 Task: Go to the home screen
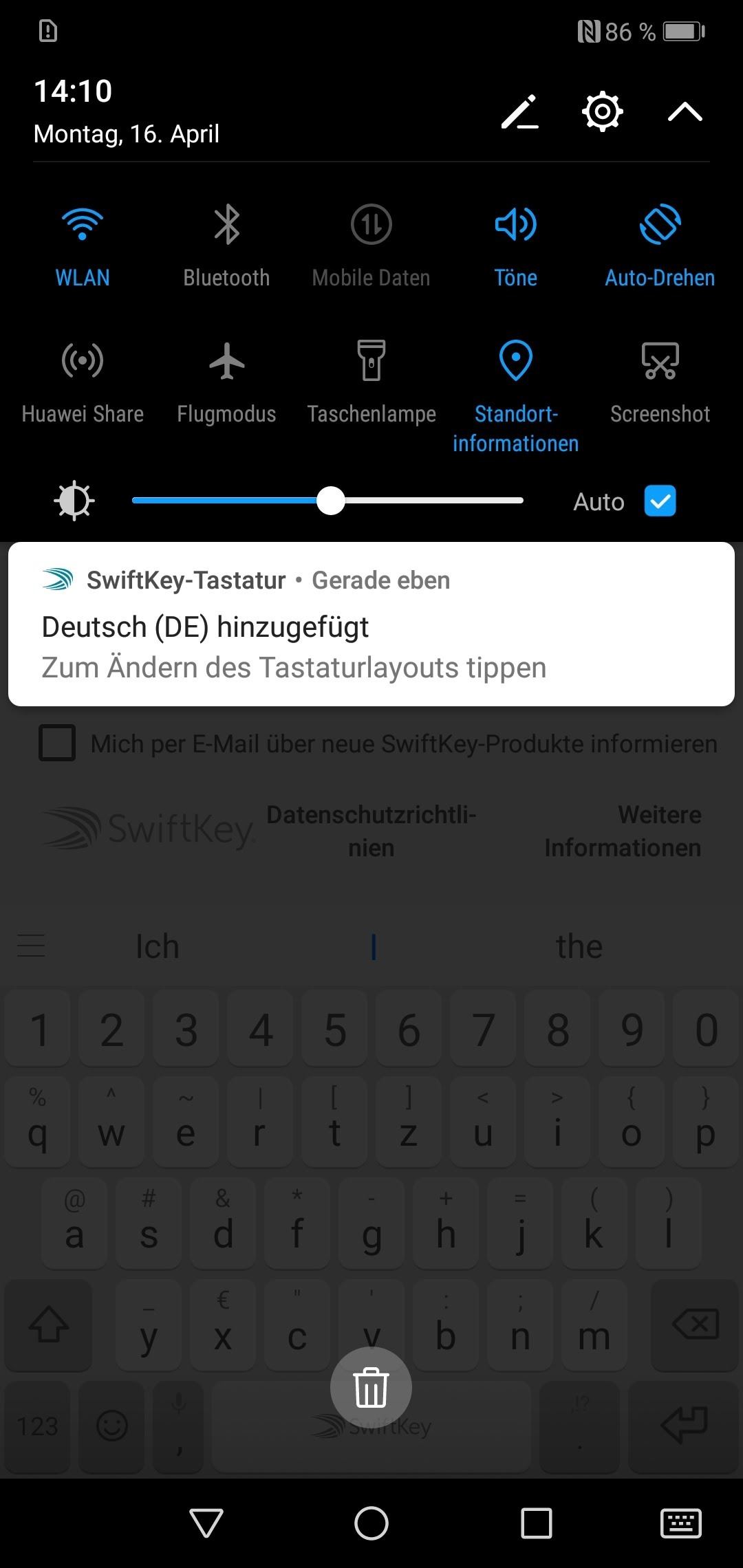coord(371,1523)
